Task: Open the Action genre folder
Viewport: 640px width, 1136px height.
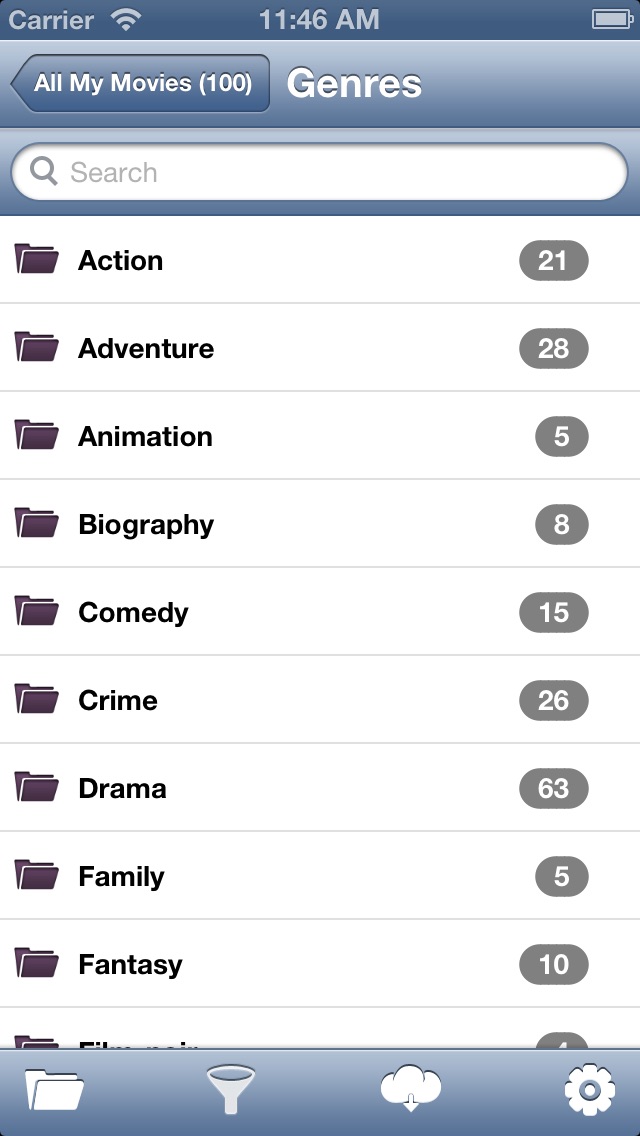Action: click(x=320, y=260)
